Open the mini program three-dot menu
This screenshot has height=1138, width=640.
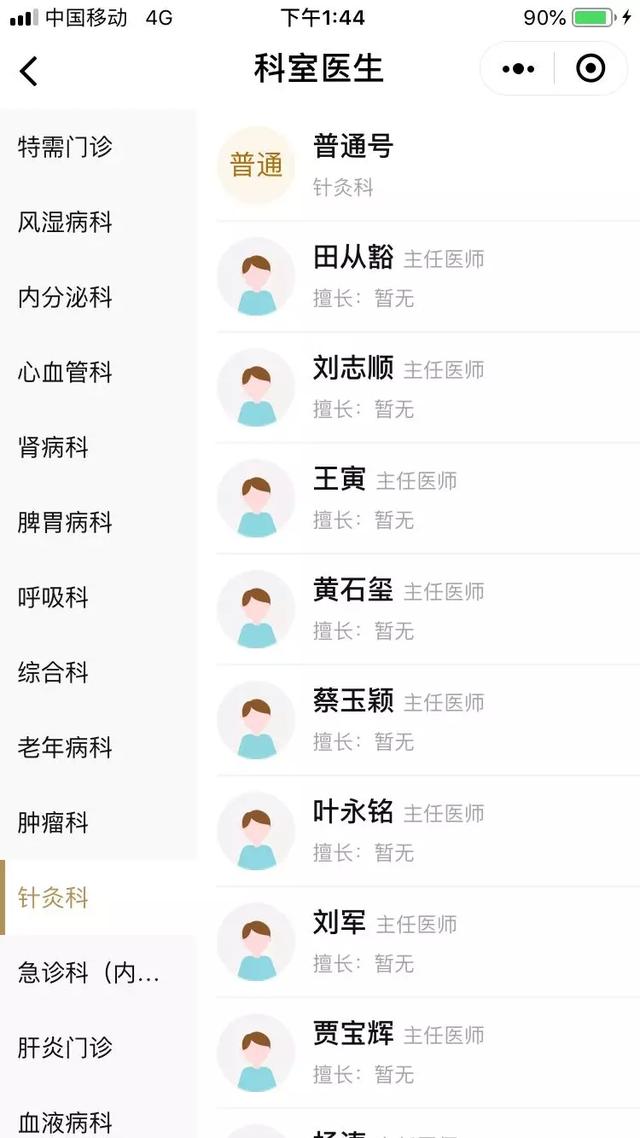click(x=518, y=69)
